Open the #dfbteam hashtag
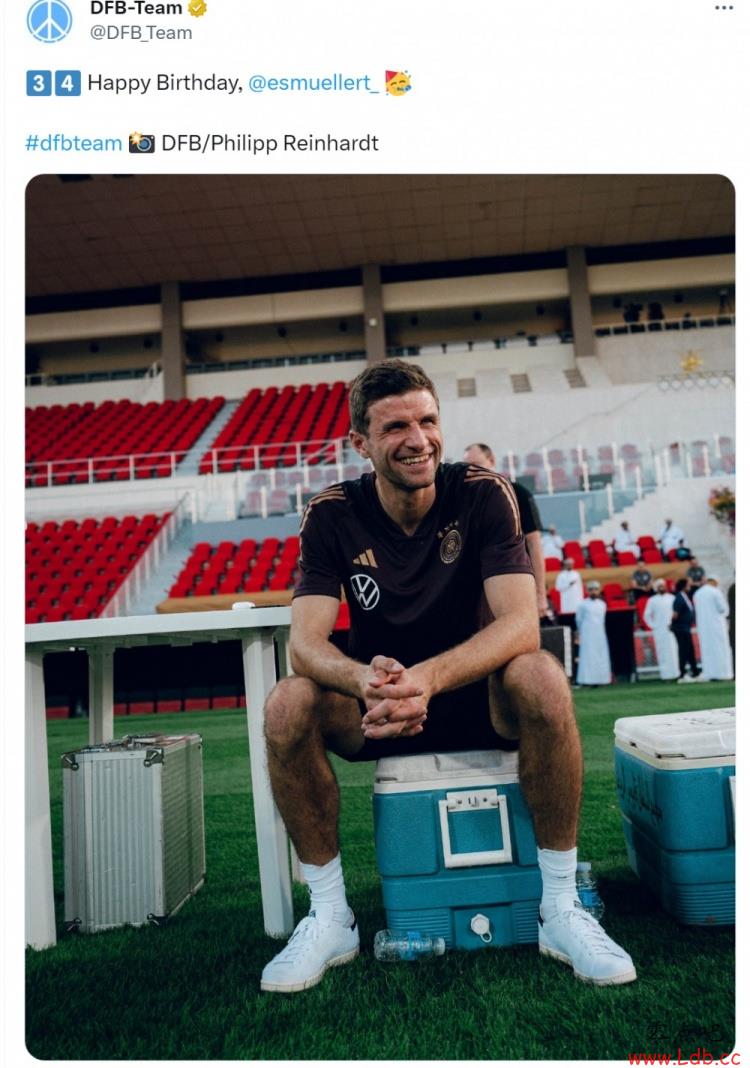This screenshot has width=750, height=1068. coord(74,143)
